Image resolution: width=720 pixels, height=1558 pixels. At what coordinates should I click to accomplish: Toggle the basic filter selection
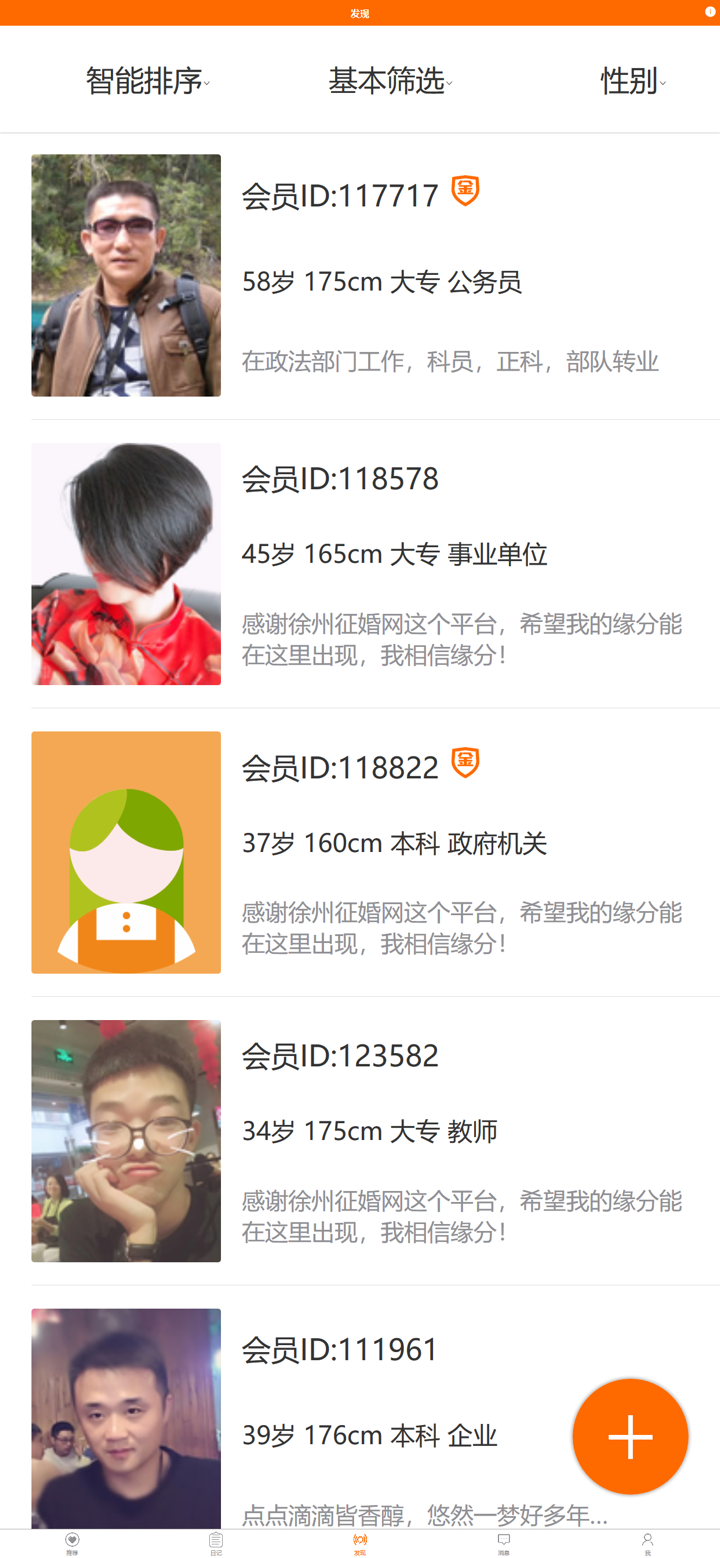pos(390,82)
